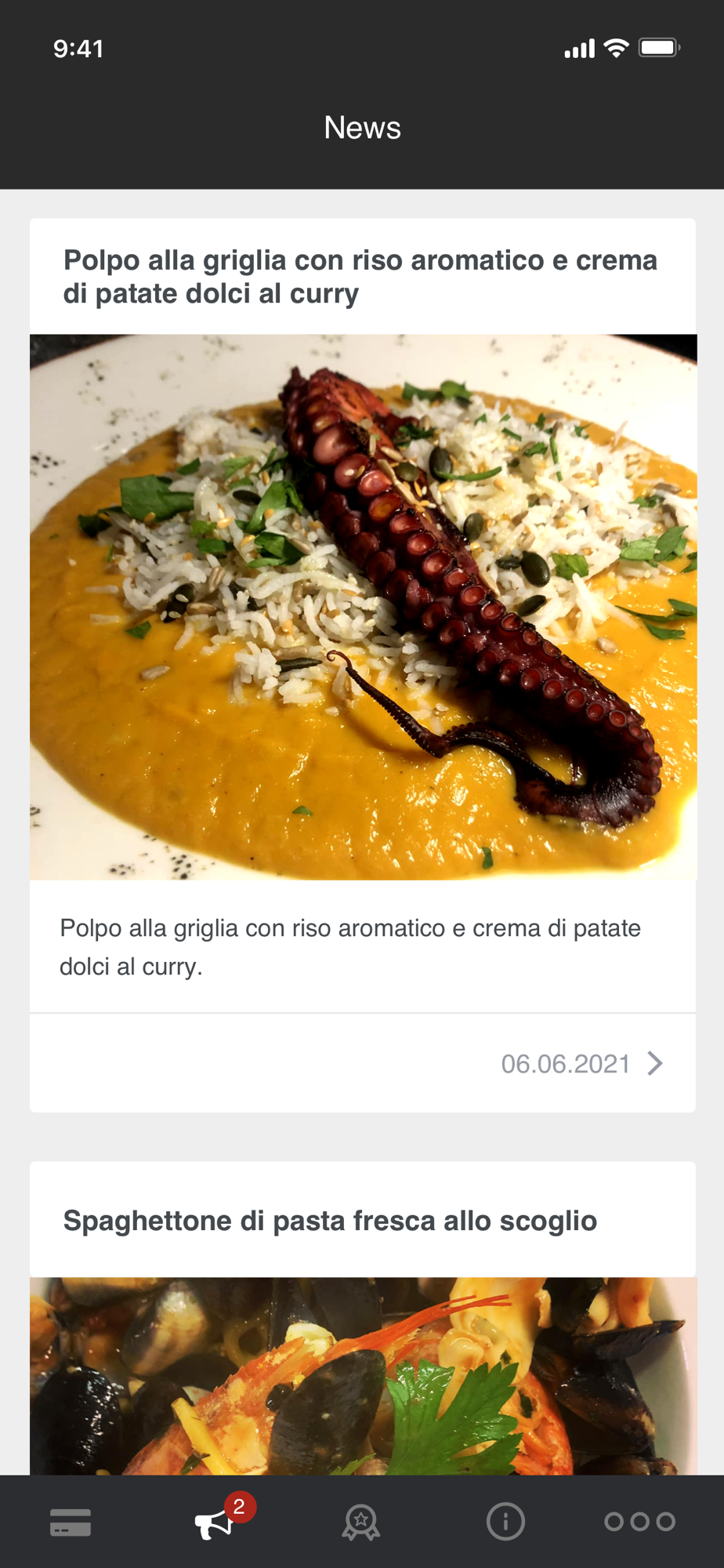Go to the rewards badge tab
Screen dimensions: 724x1568
point(360,1522)
